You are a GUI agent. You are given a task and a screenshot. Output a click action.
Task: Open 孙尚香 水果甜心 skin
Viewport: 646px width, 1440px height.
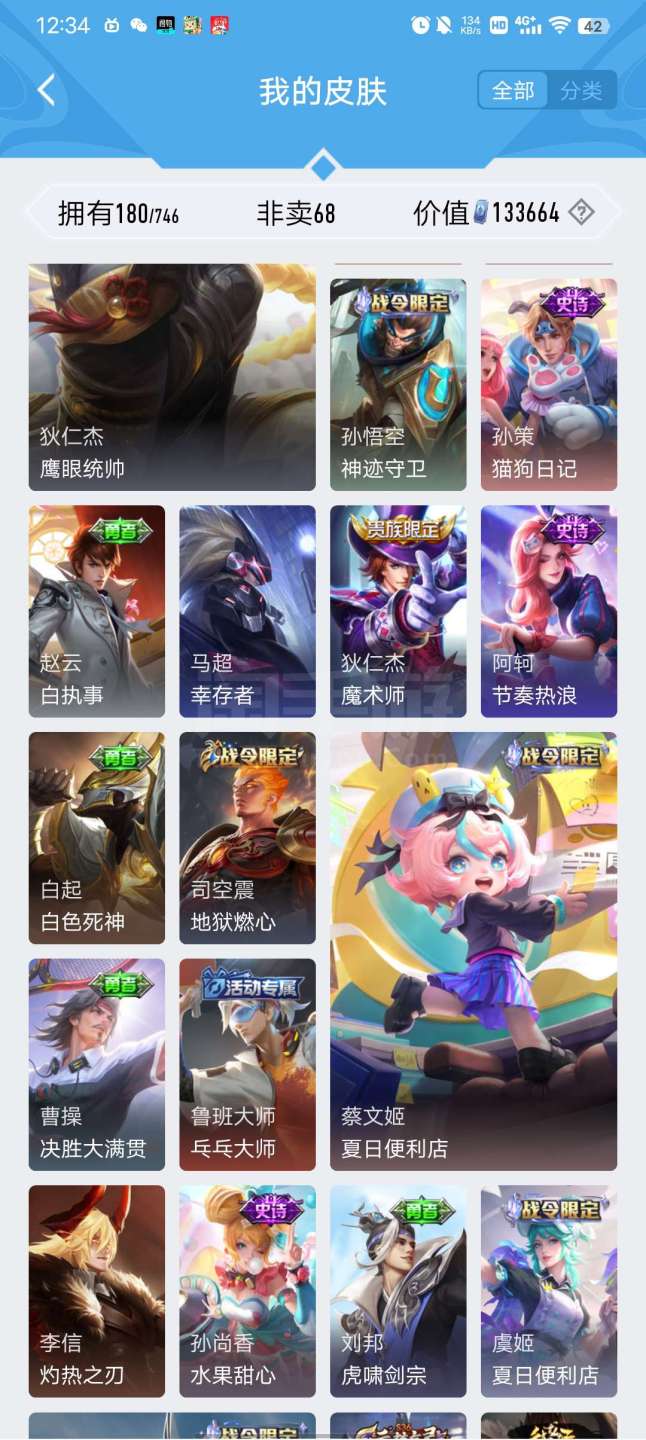pos(247,1291)
